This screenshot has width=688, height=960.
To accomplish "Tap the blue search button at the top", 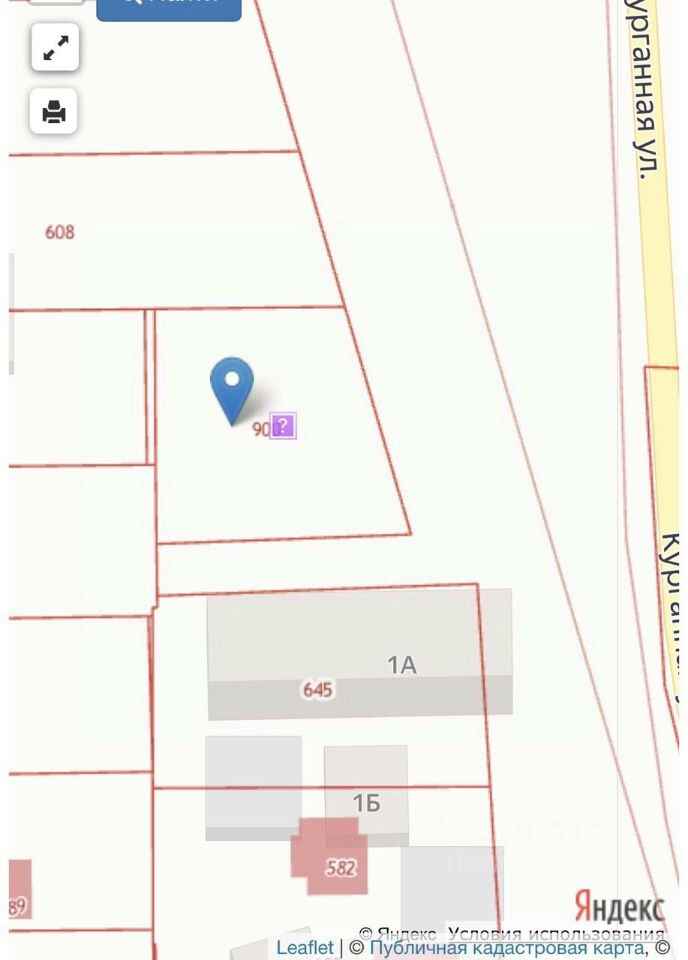I will click(x=169, y=9).
